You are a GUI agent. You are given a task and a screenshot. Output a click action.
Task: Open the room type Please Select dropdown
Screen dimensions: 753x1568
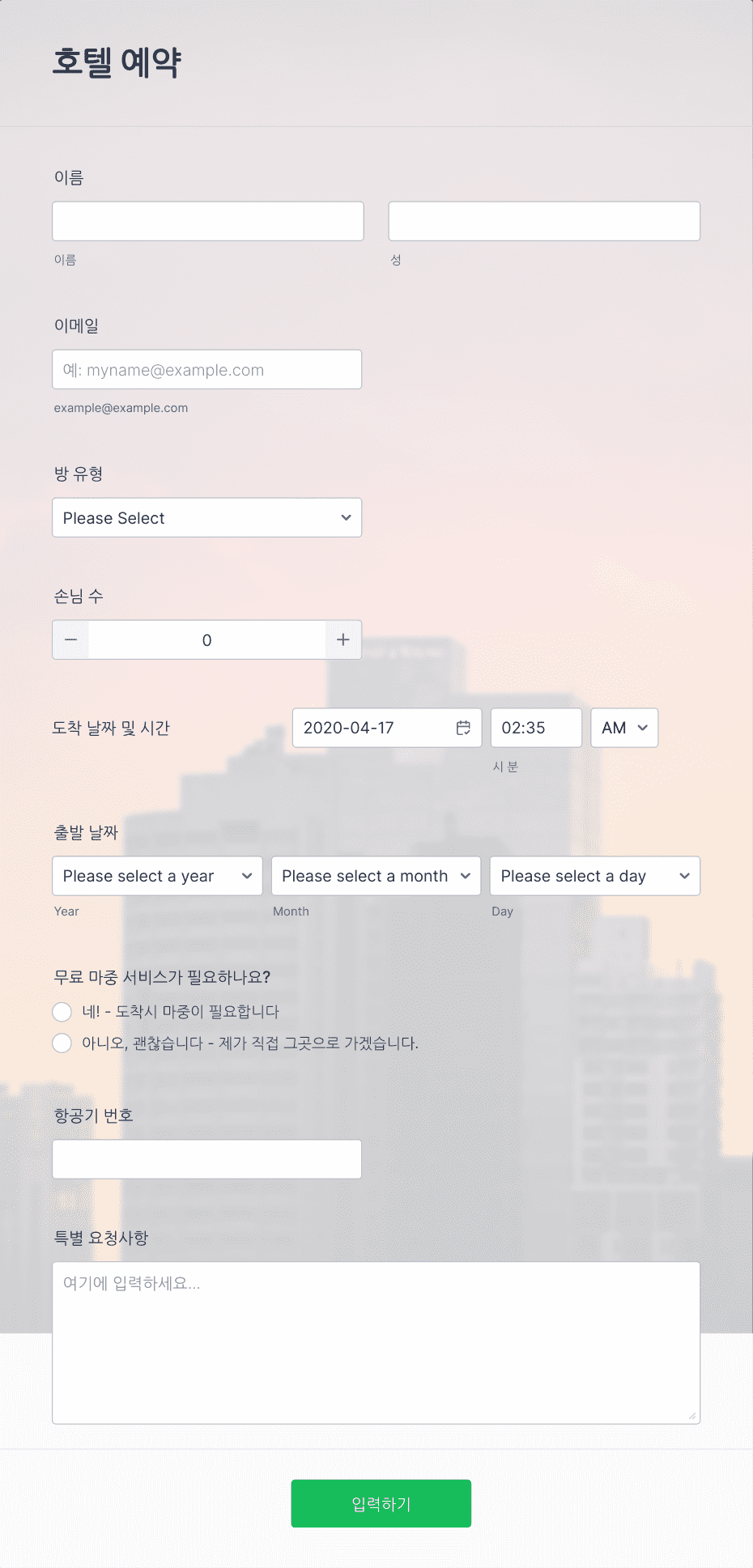point(207,517)
